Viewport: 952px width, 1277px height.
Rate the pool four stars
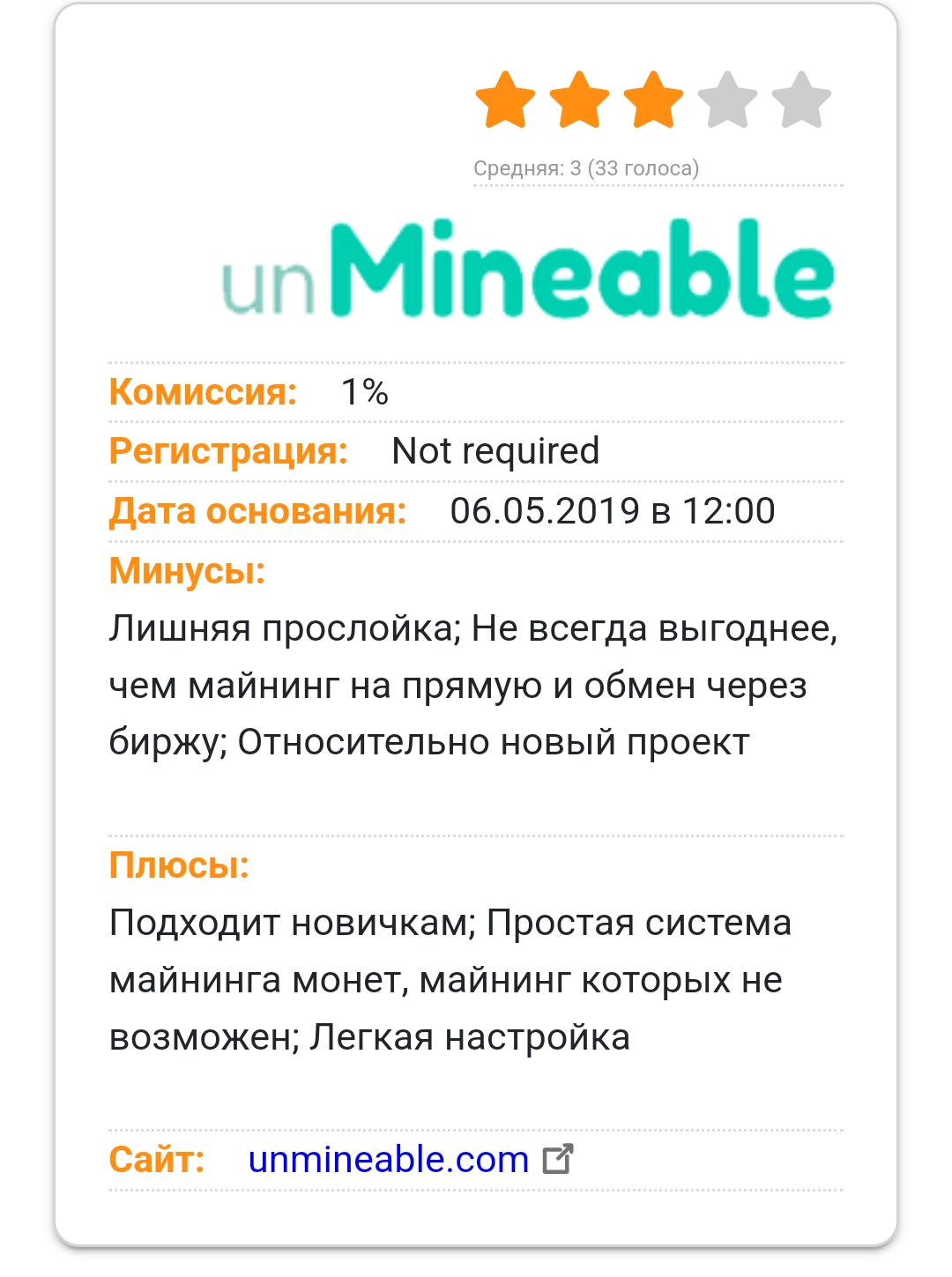tap(727, 100)
